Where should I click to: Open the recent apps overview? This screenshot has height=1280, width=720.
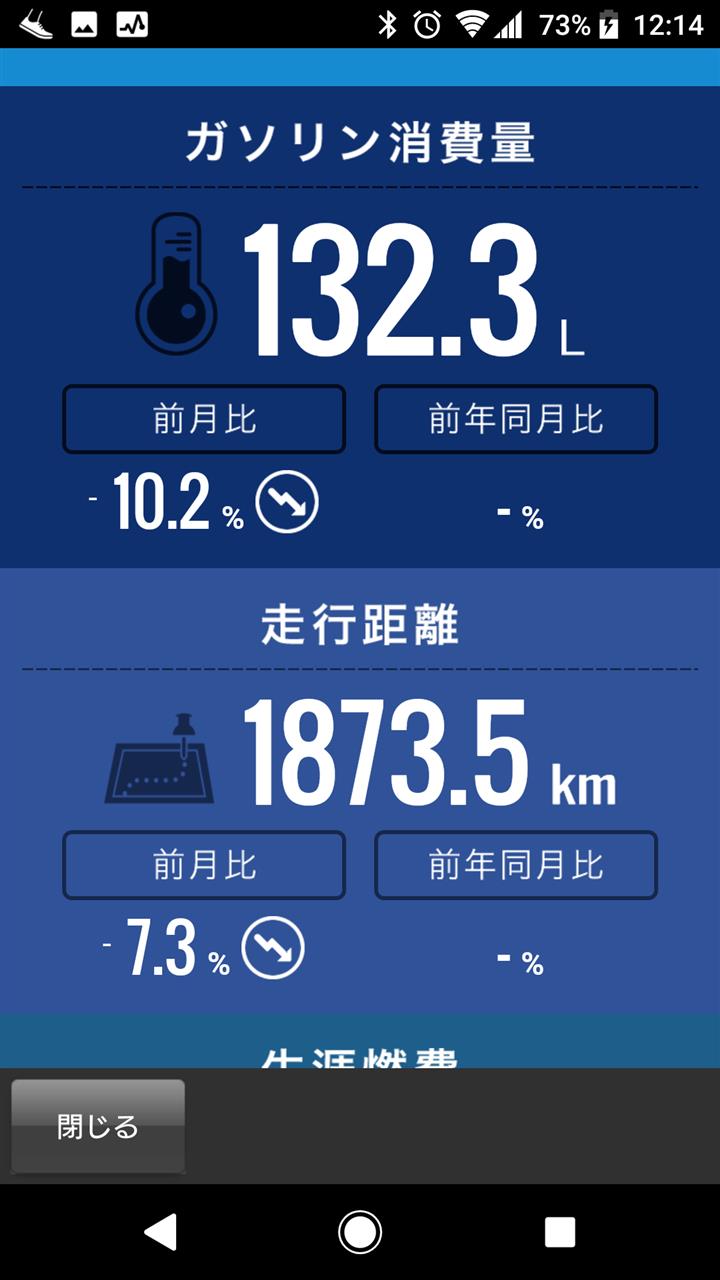click(x=560, y=1232)
